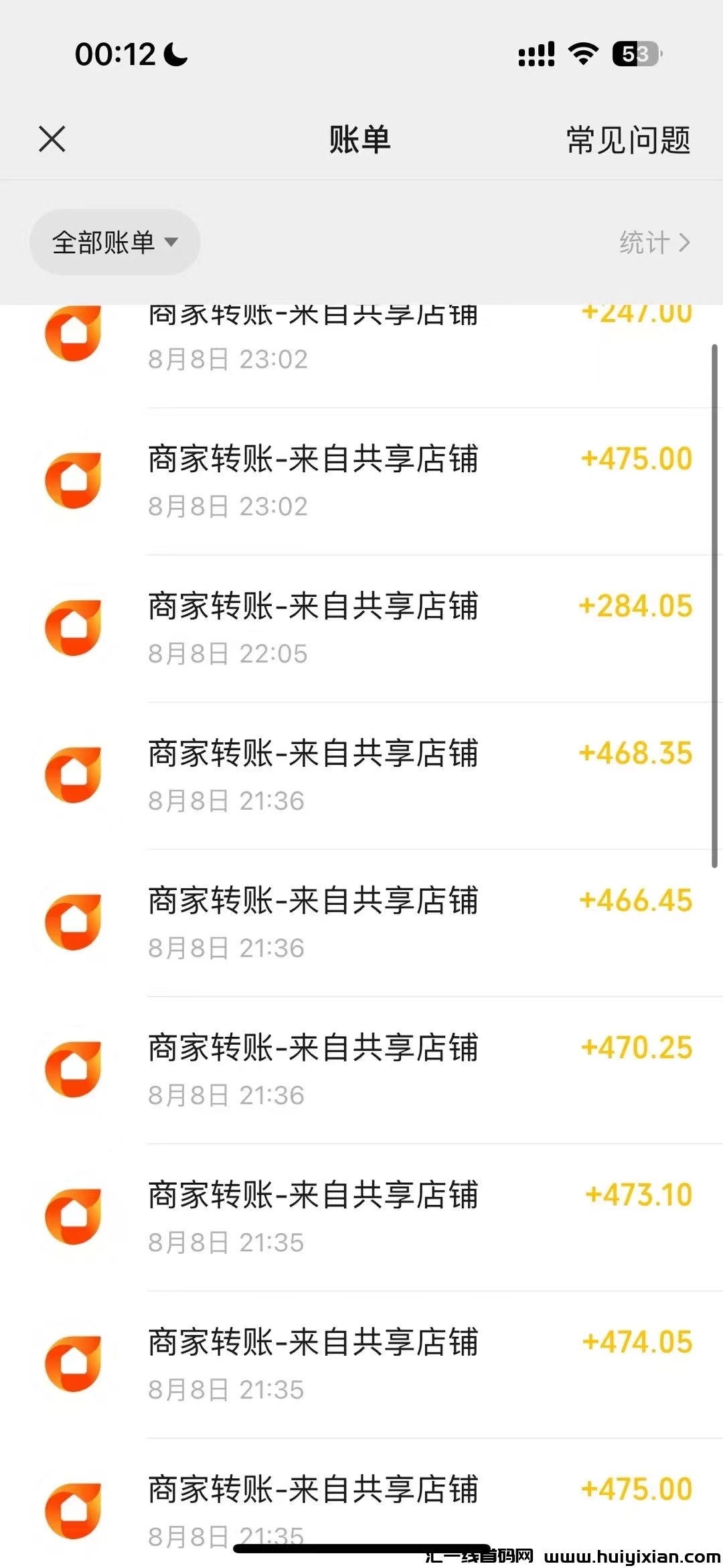
Task: View details of the +470.25 transfer
Action: coord(361,1070)
